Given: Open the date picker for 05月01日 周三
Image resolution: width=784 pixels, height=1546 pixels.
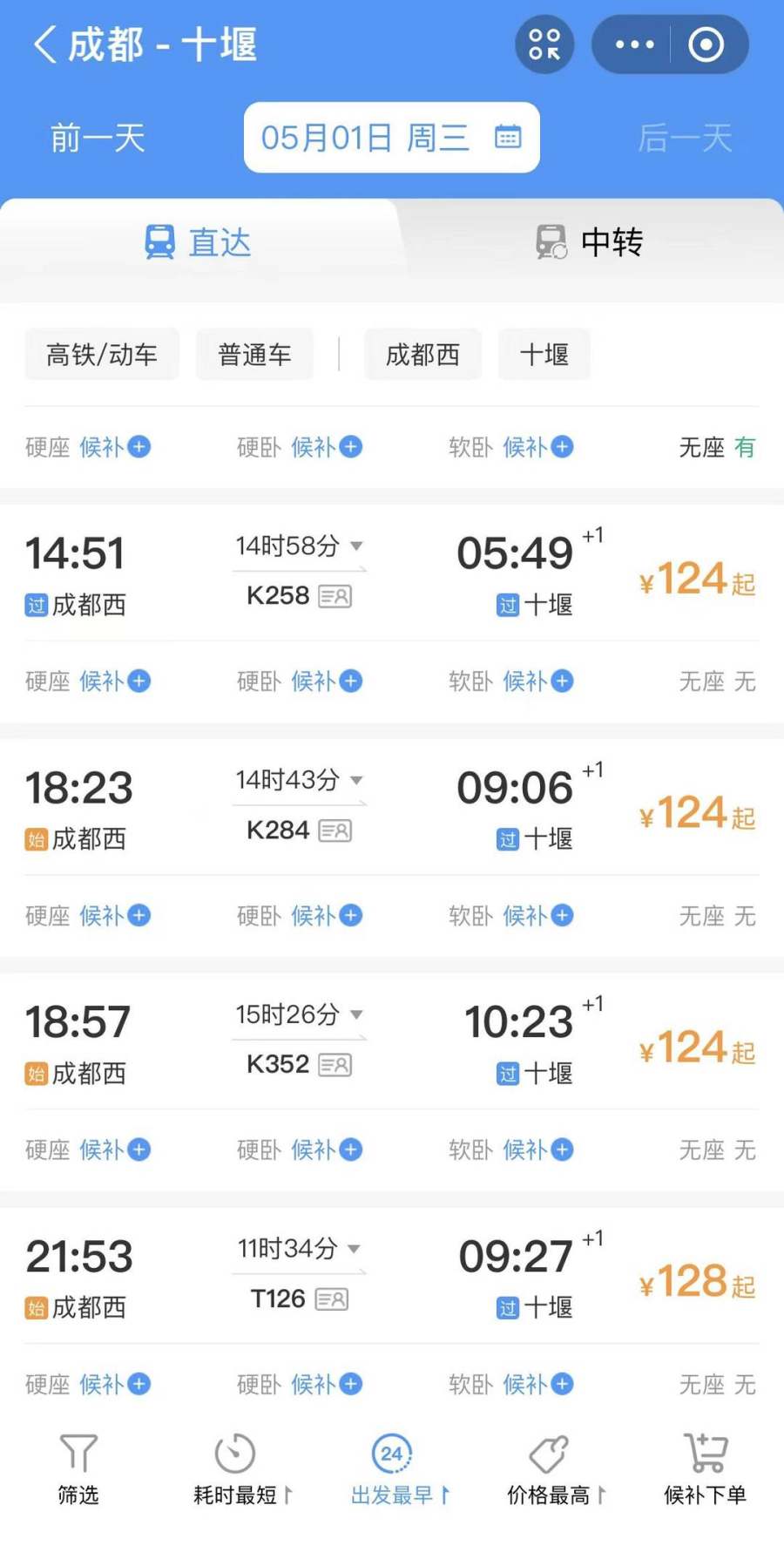Looking at the screenshot, I should coord(391,138).
